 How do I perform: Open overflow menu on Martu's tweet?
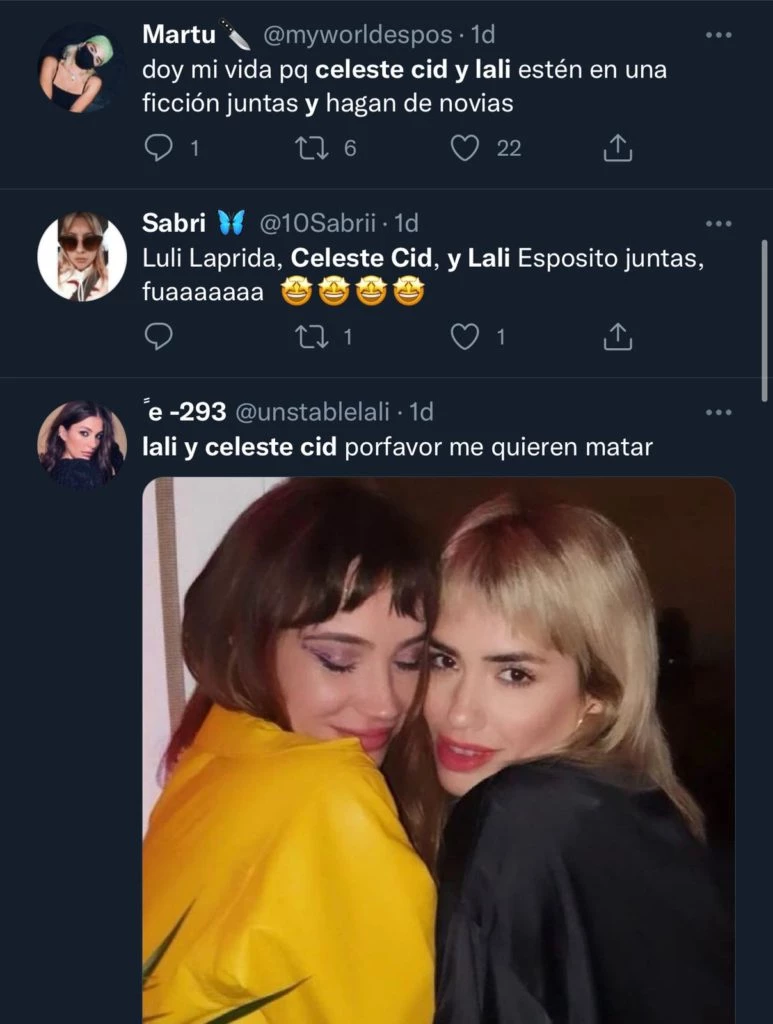718,36
